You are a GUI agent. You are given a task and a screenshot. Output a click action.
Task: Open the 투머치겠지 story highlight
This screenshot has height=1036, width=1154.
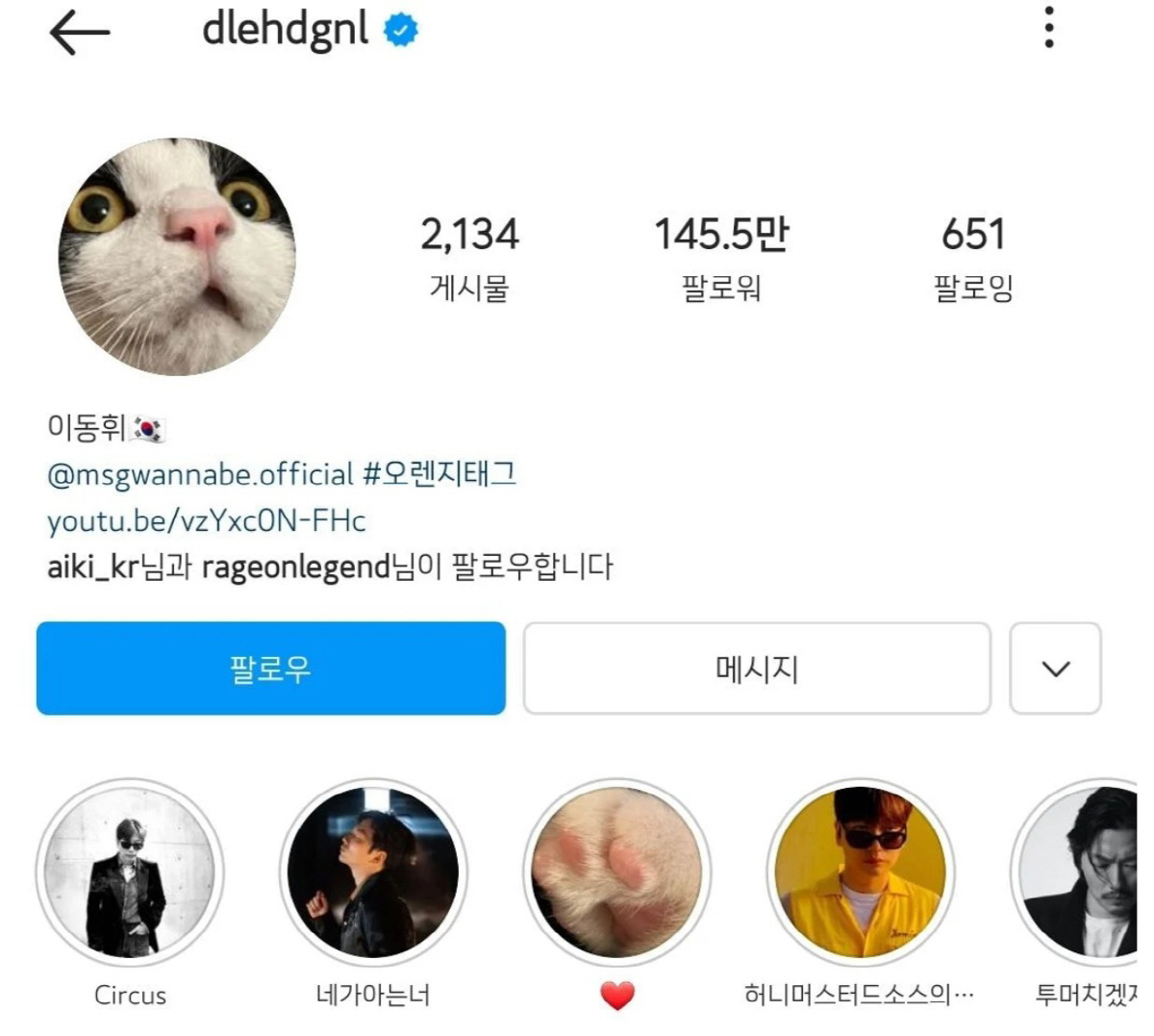tap(1082, 873)
